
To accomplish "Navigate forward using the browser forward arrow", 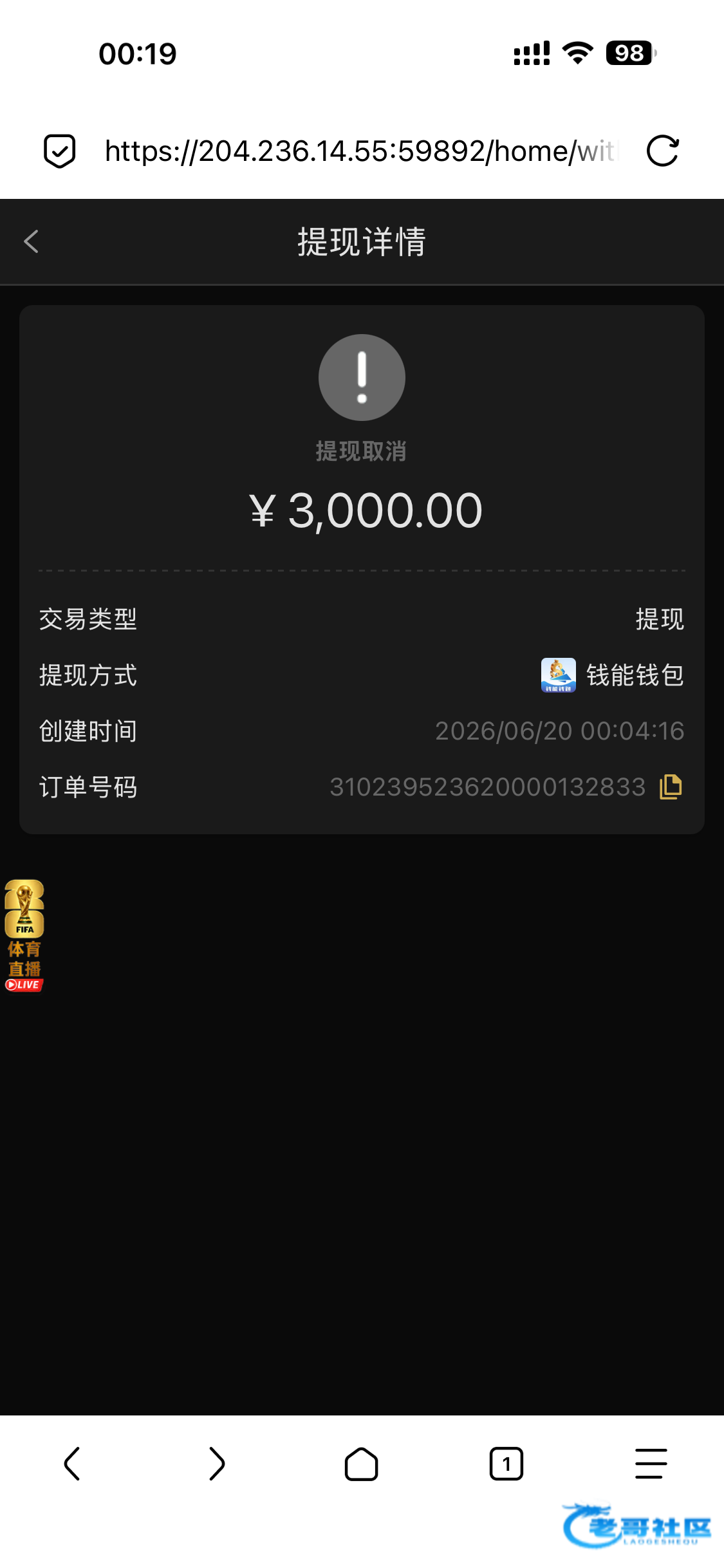I will click(x=217, y=1464).
